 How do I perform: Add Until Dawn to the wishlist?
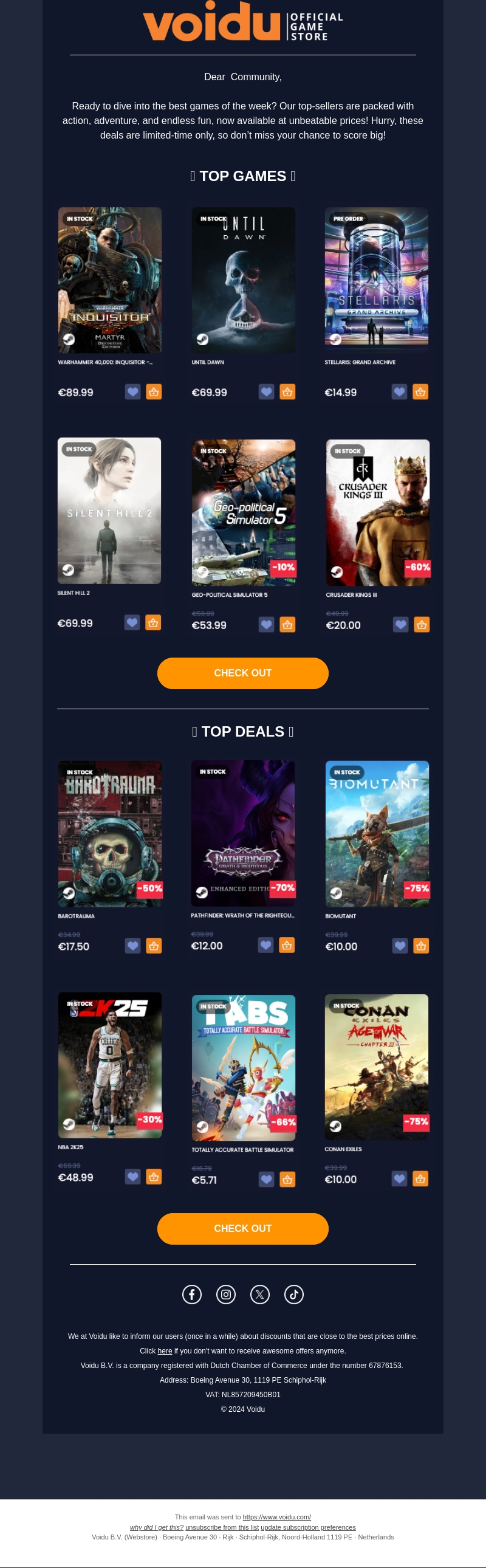(266, 391)
